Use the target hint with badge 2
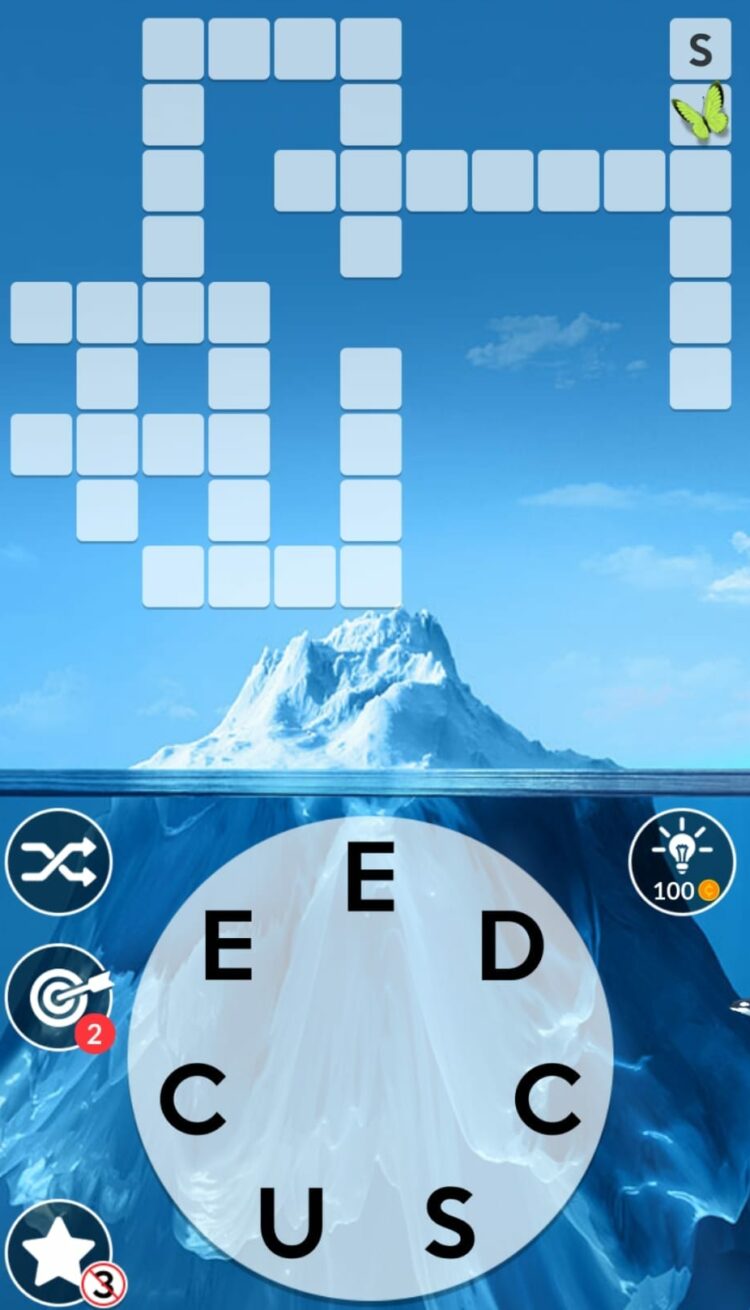750x1310 pixels. pyautogui.click(x=59, y=997)
